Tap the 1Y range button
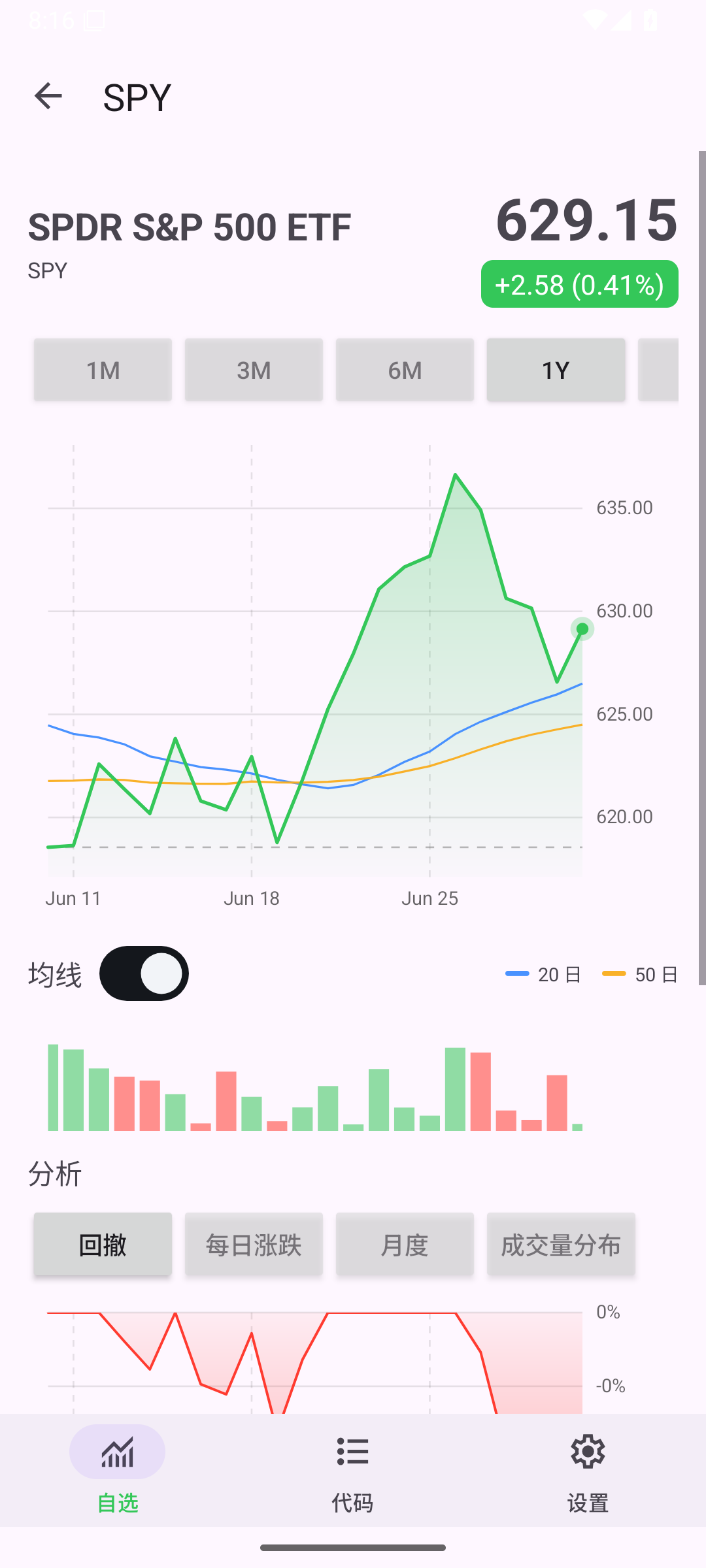The image size is (706, 1568). coord(556,370)
